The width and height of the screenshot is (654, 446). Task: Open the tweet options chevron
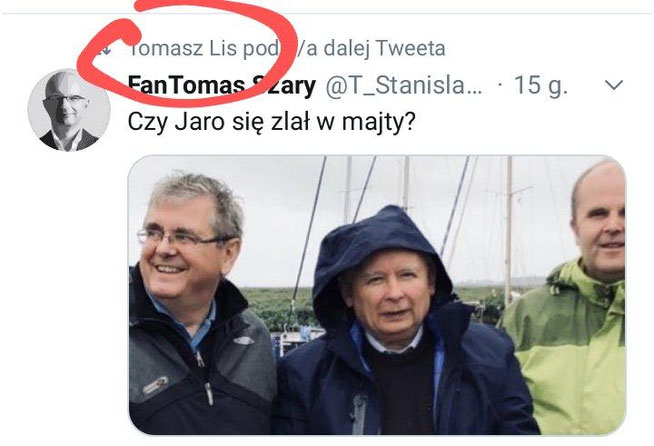(x=615, y=85)
